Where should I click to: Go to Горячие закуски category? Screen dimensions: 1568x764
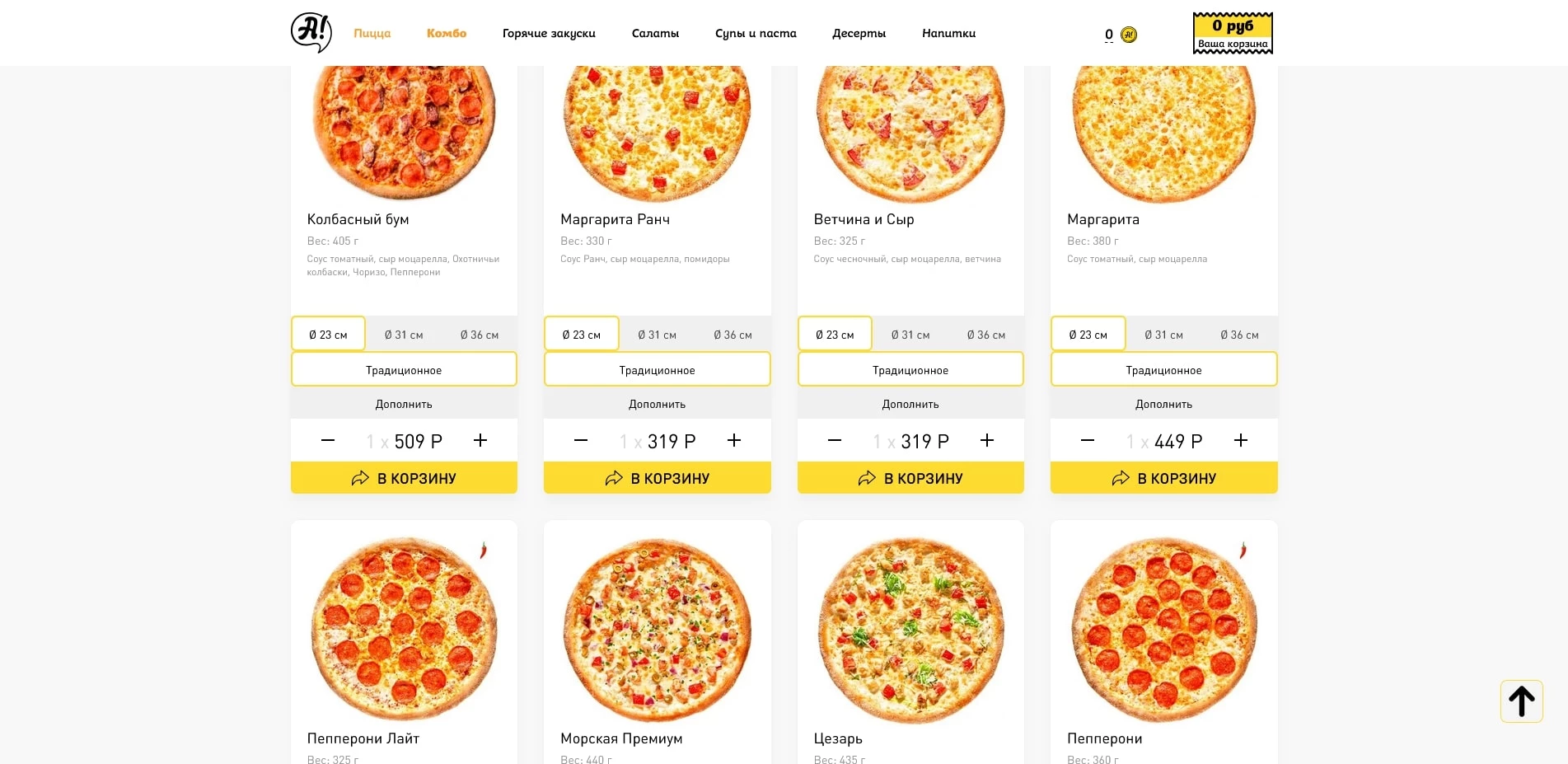(x=549, y=34)
